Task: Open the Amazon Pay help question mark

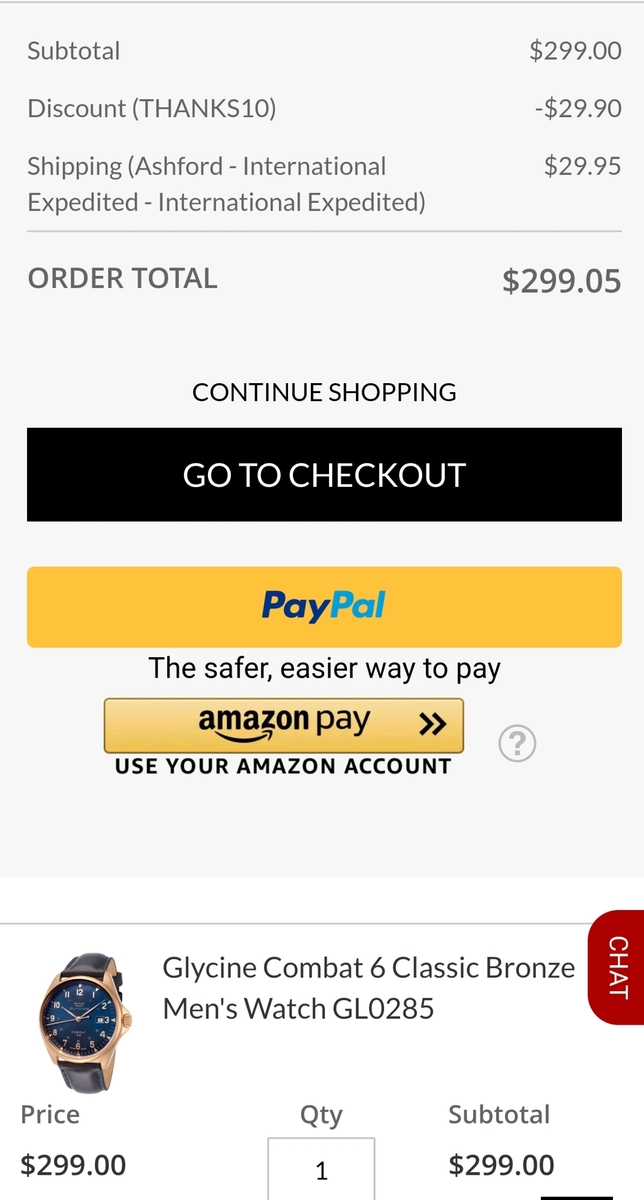Action: click(517, 744)
